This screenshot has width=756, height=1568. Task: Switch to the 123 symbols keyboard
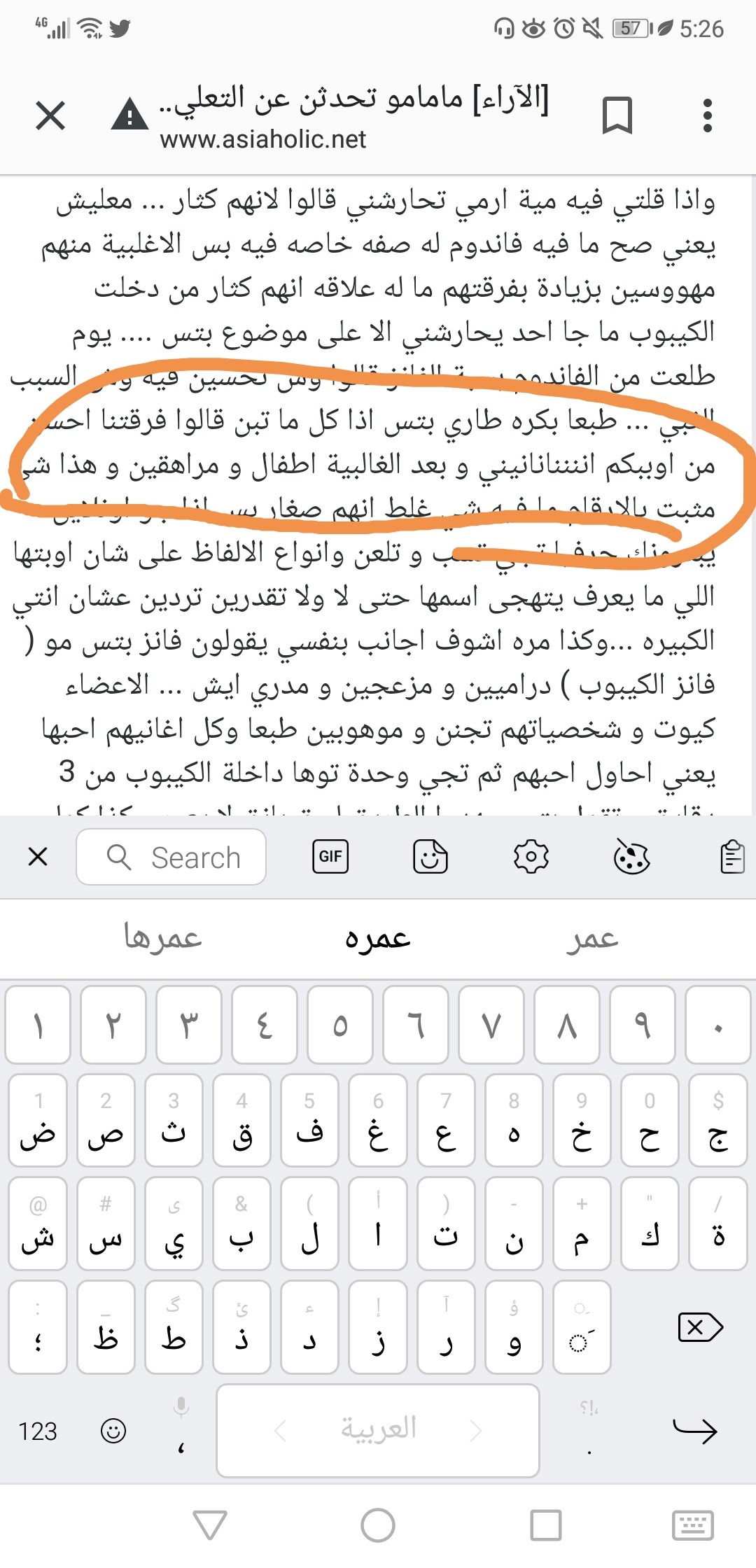tap(38, 1431)
